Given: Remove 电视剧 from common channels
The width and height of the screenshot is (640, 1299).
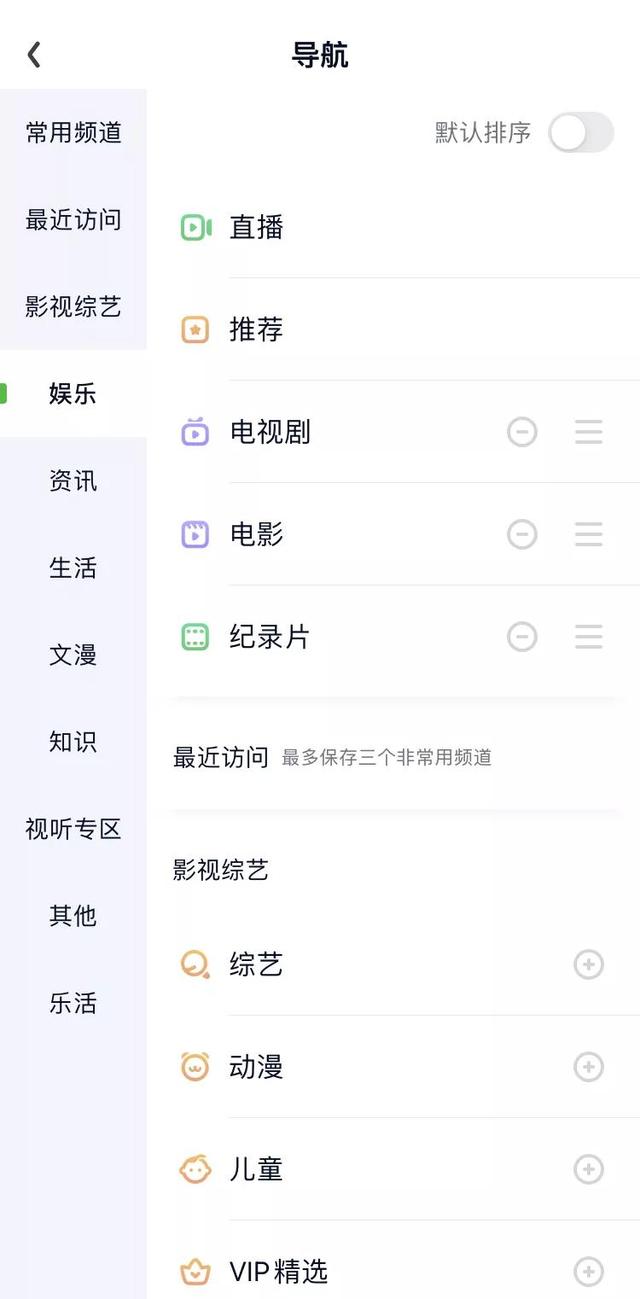Looking at the screenshot, I should [x=522, y=432].
